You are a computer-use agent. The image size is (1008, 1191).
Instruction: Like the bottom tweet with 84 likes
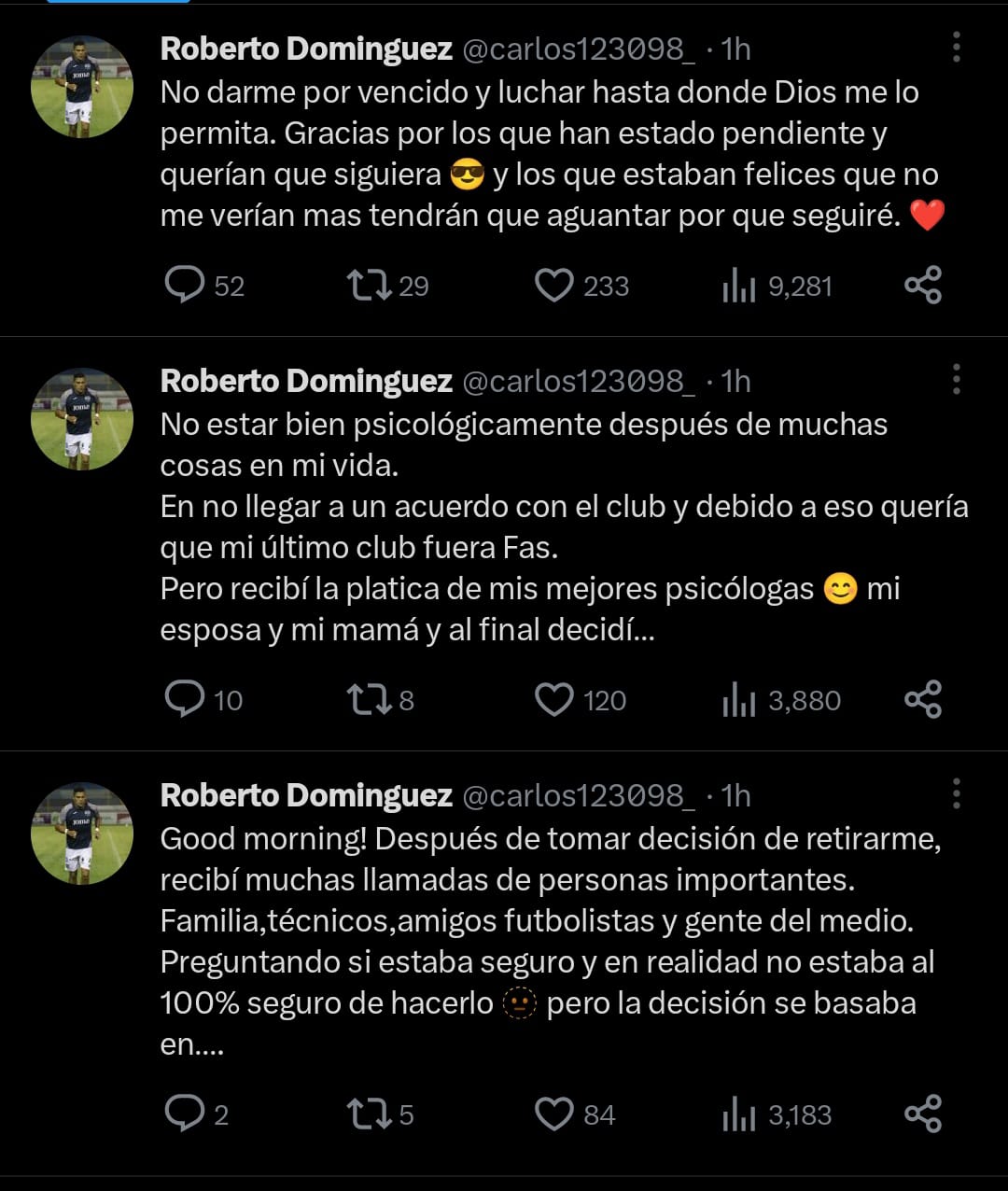555,1114
